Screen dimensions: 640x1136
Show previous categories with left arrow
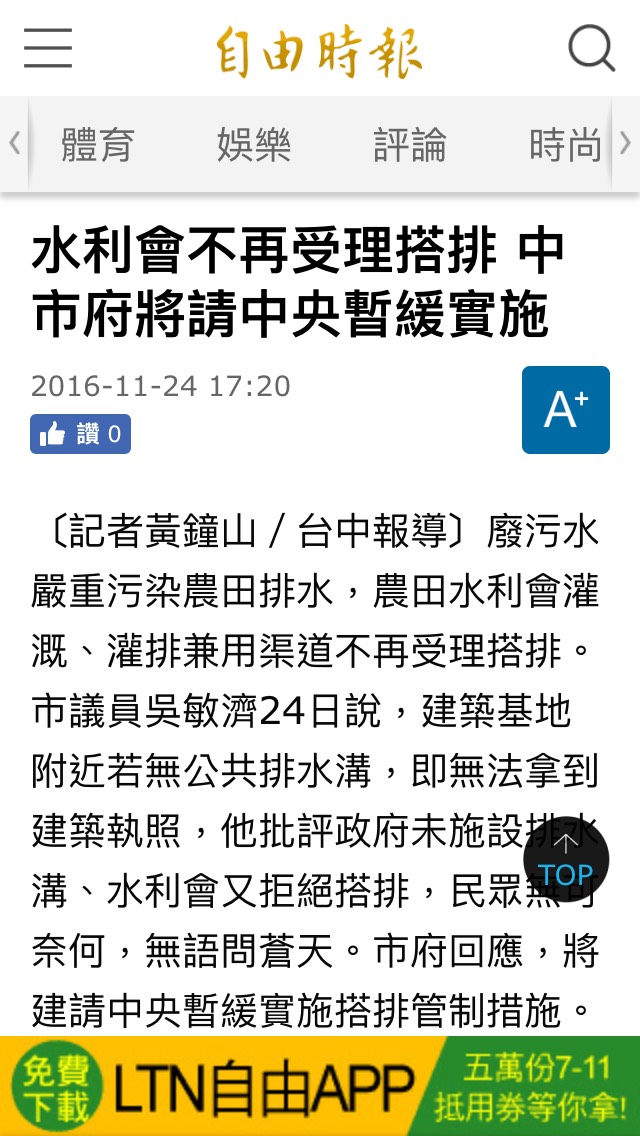click(14, 144)
